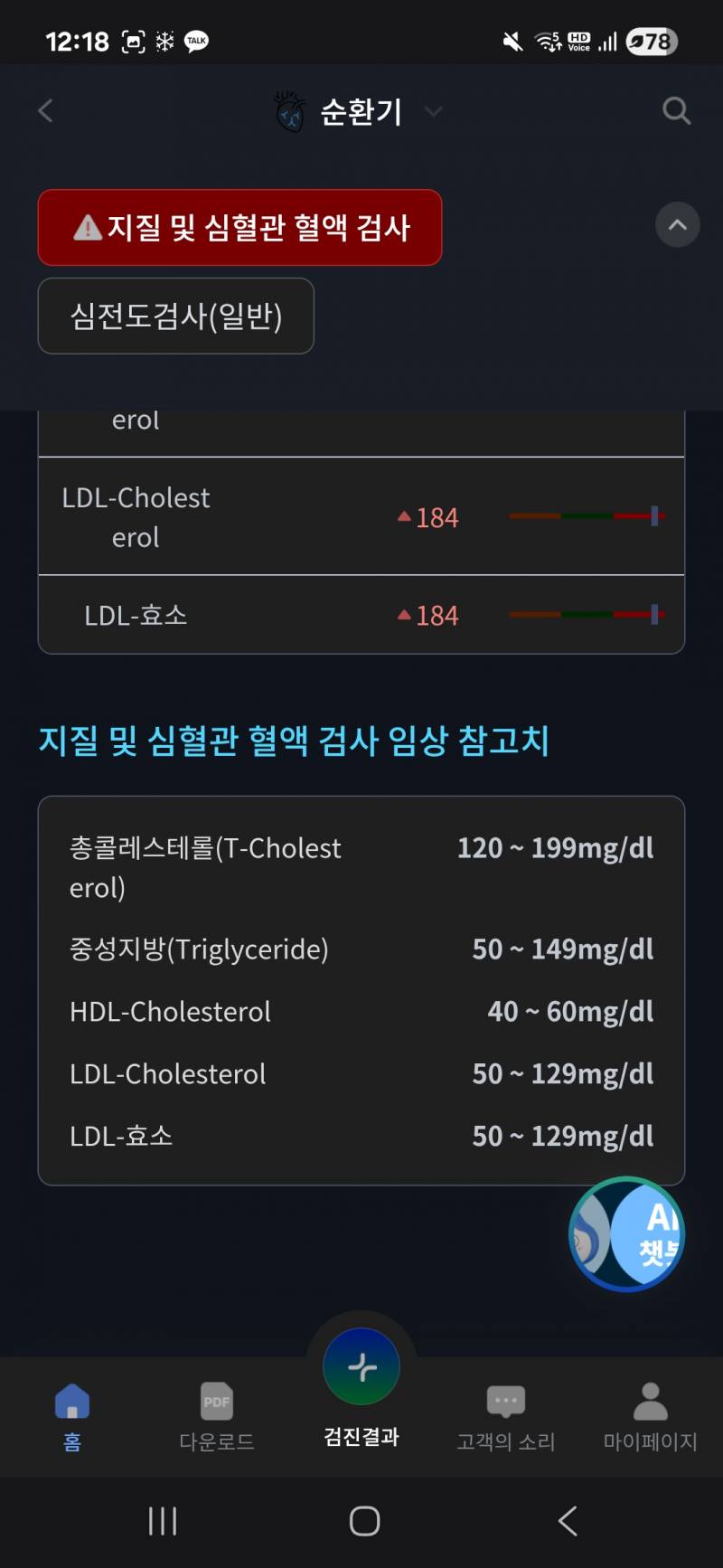Open the search magnifier icon
Viewport: 723px width, 1568px height.
tap(676, 110)
